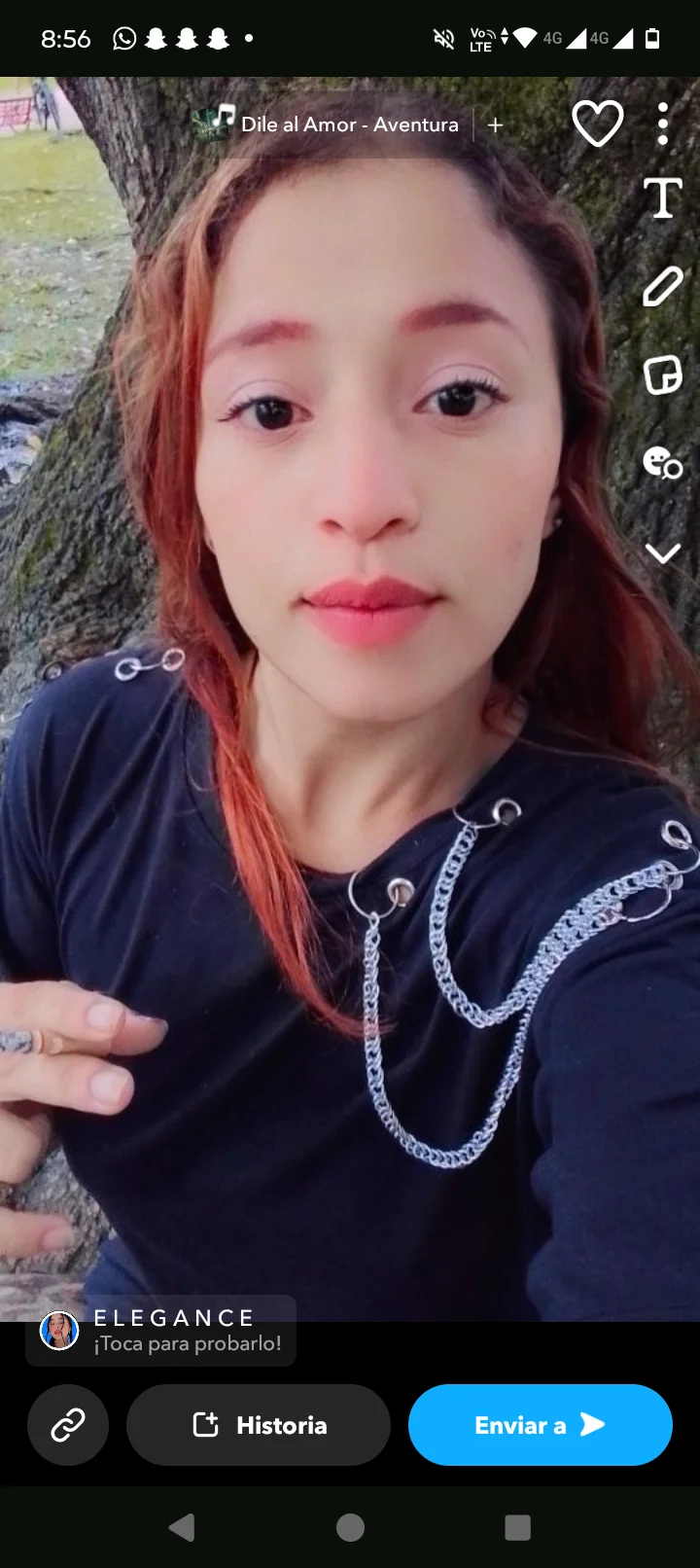Expand more editing tools with the chevron
The image size is (700, 1568).
(663, 553)
